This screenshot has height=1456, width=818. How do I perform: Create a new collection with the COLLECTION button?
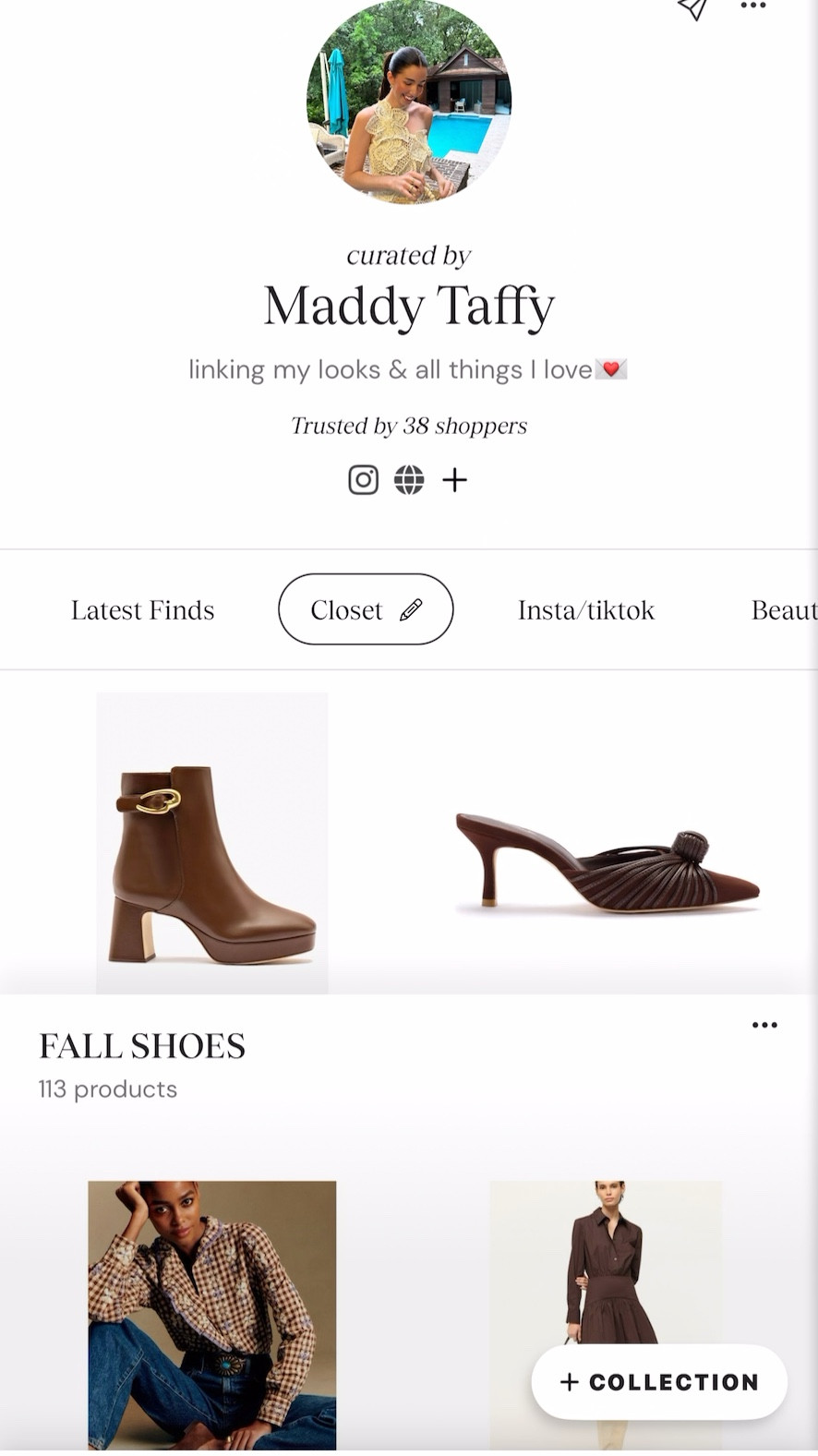(658, 1382)
